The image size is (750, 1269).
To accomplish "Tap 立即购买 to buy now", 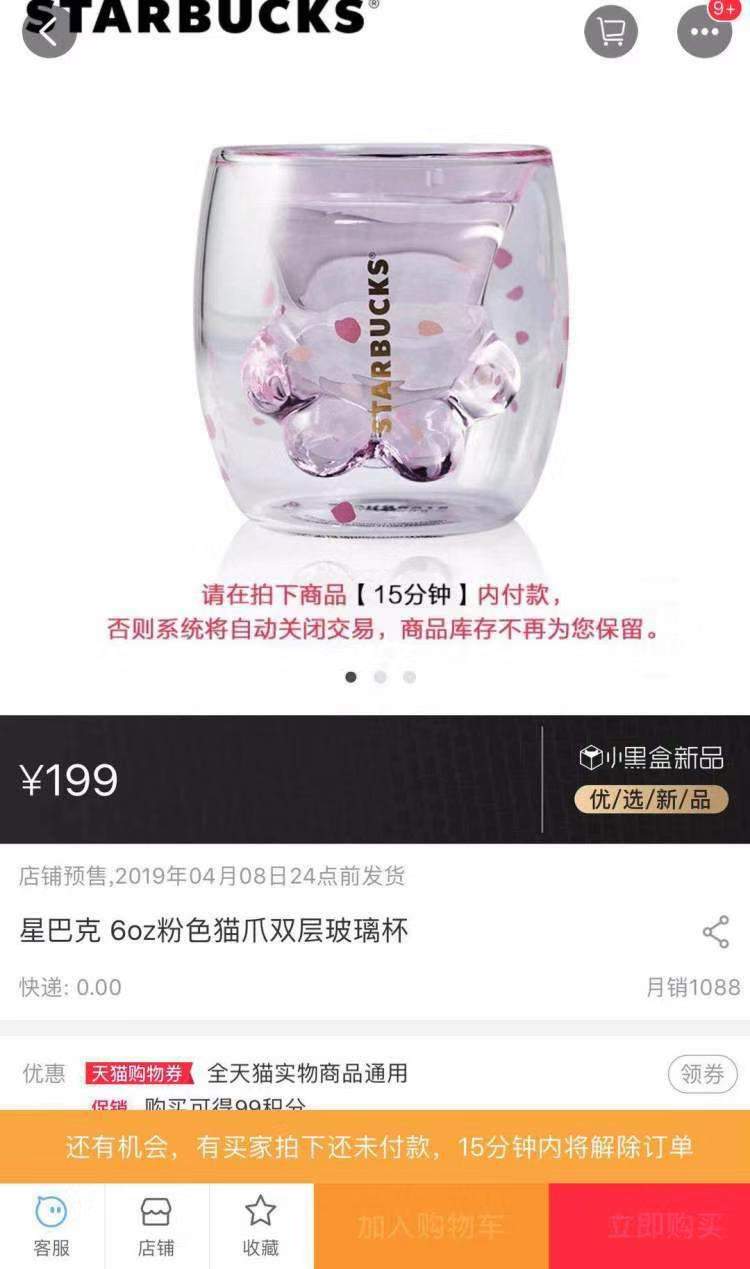I will point(650,1226).
